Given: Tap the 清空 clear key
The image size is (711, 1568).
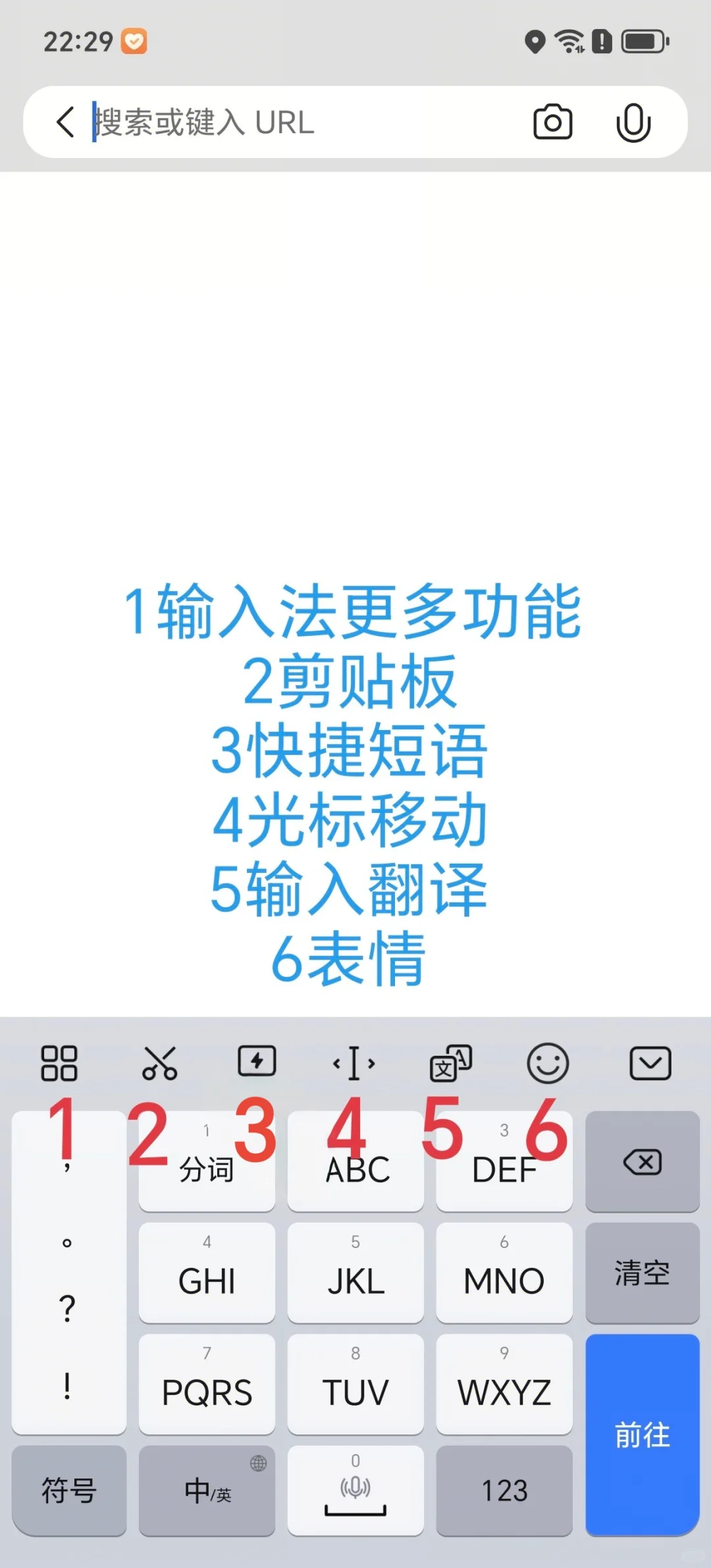Looking at the screenshot, I should (x=643, y=1272).
